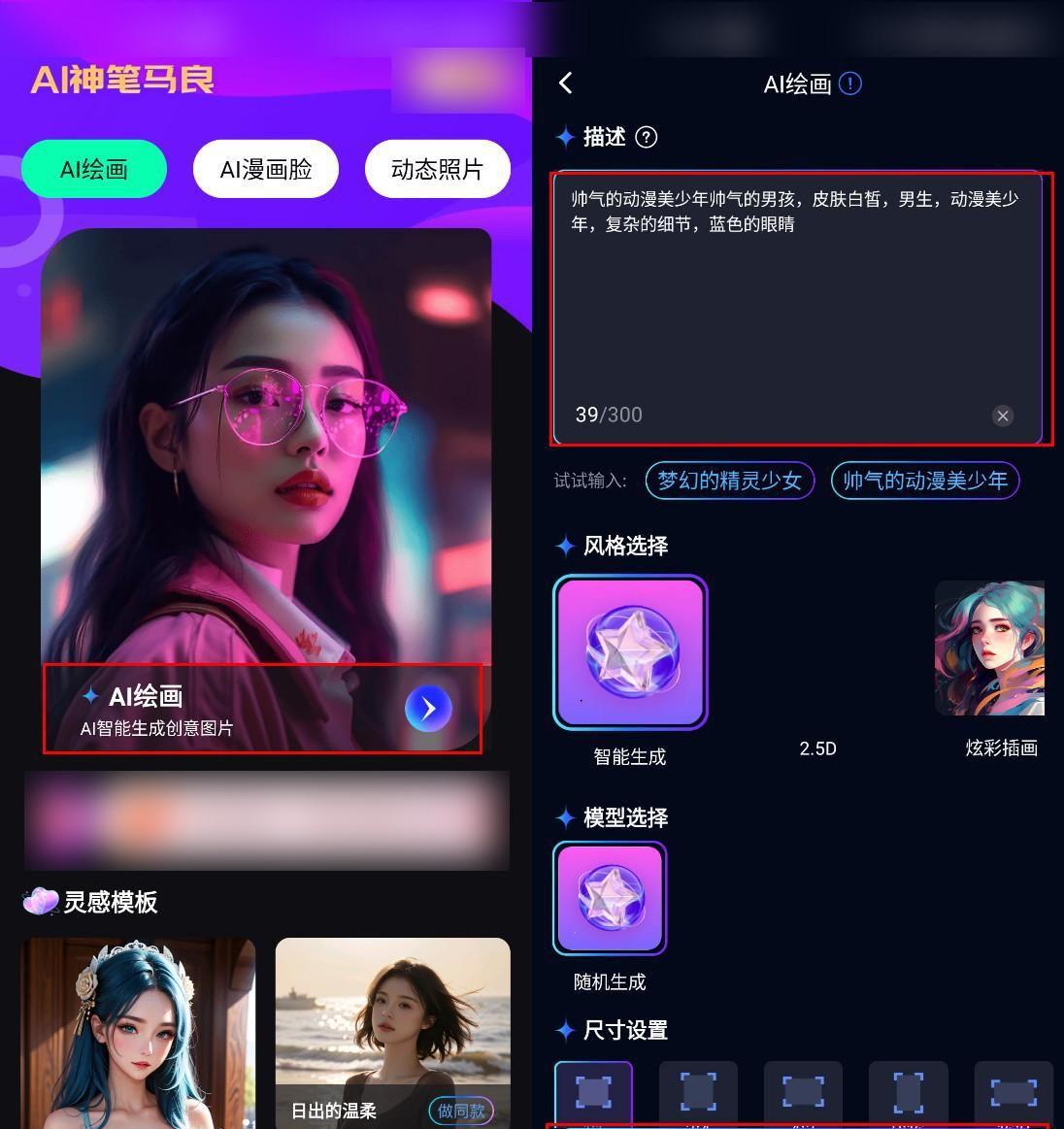Go back from the AI绘画 page

[x=566, y=83]
